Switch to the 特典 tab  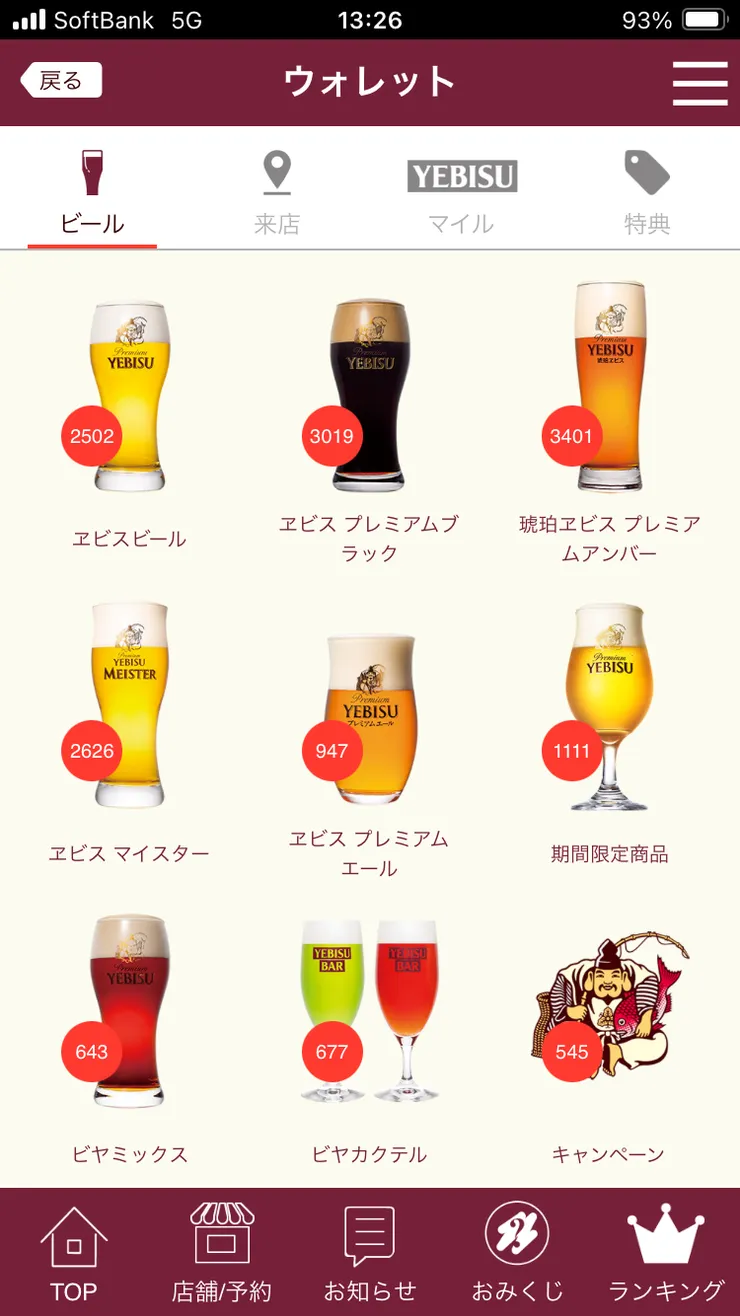click(x=647, y=193)
